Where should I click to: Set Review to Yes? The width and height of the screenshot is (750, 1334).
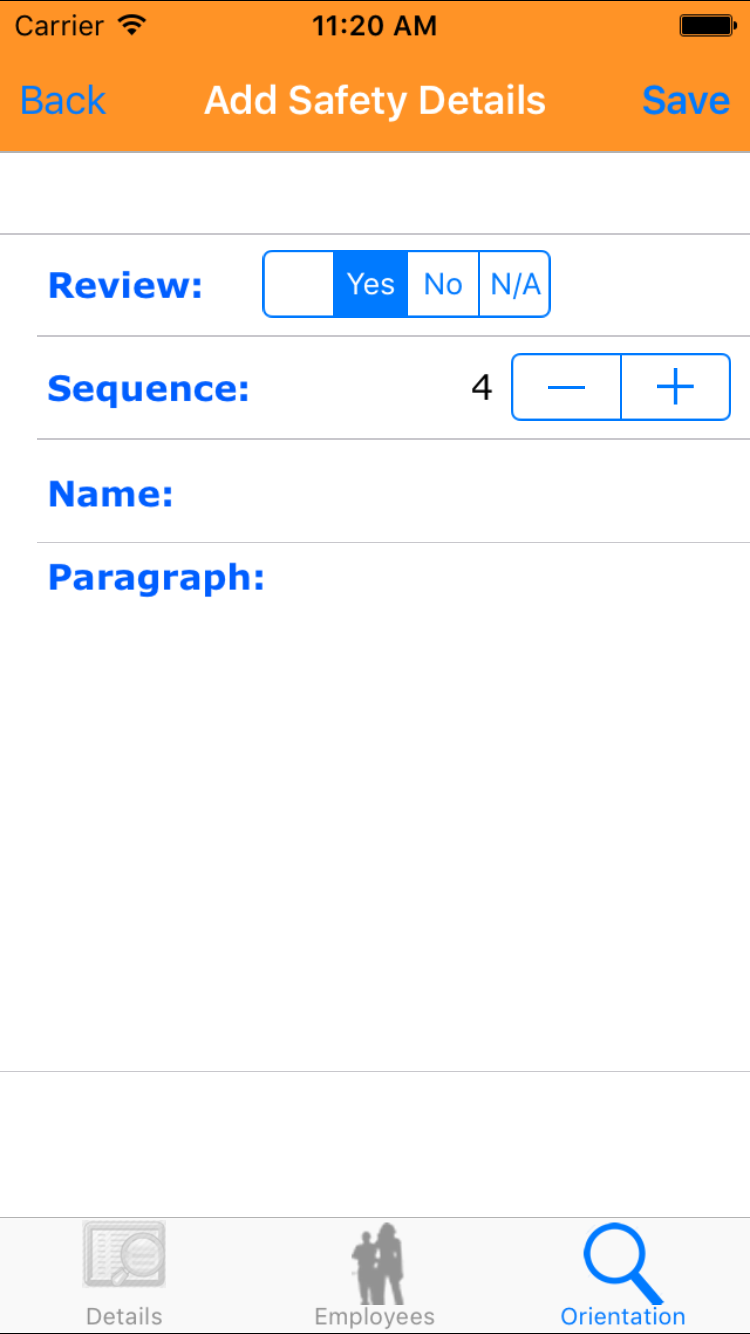click(371, 284)
